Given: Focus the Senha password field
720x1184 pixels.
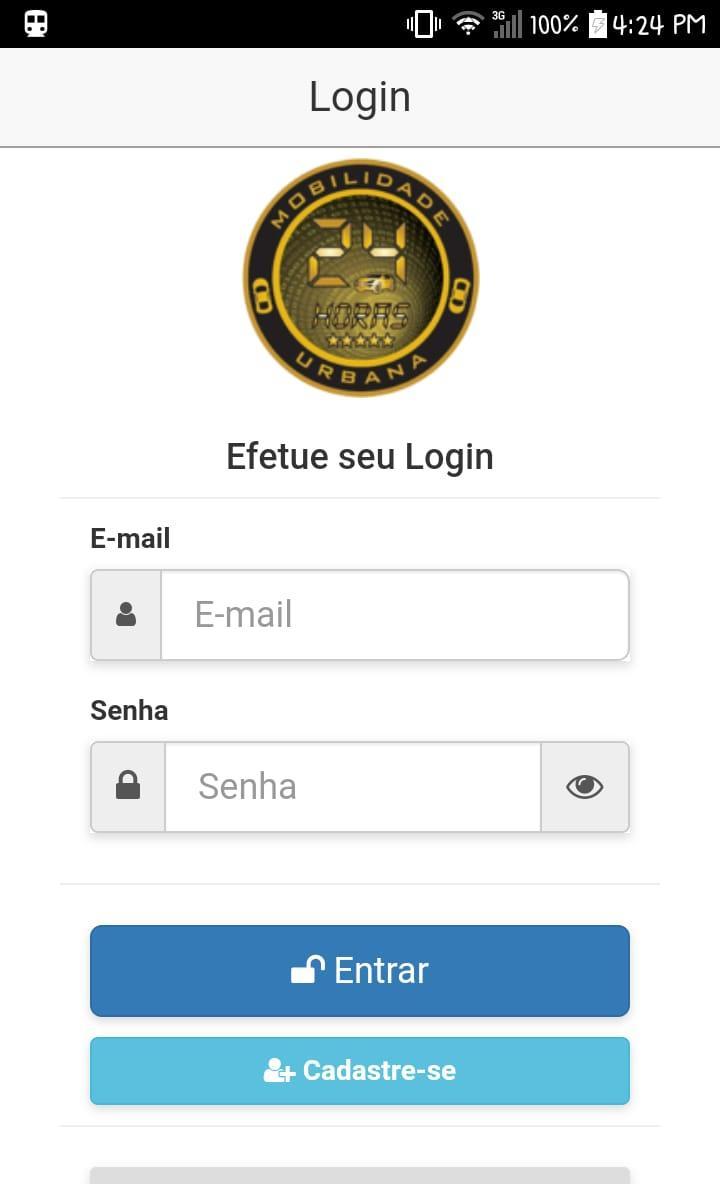Looking at the screenshot, I should click(x=352, y=787).
